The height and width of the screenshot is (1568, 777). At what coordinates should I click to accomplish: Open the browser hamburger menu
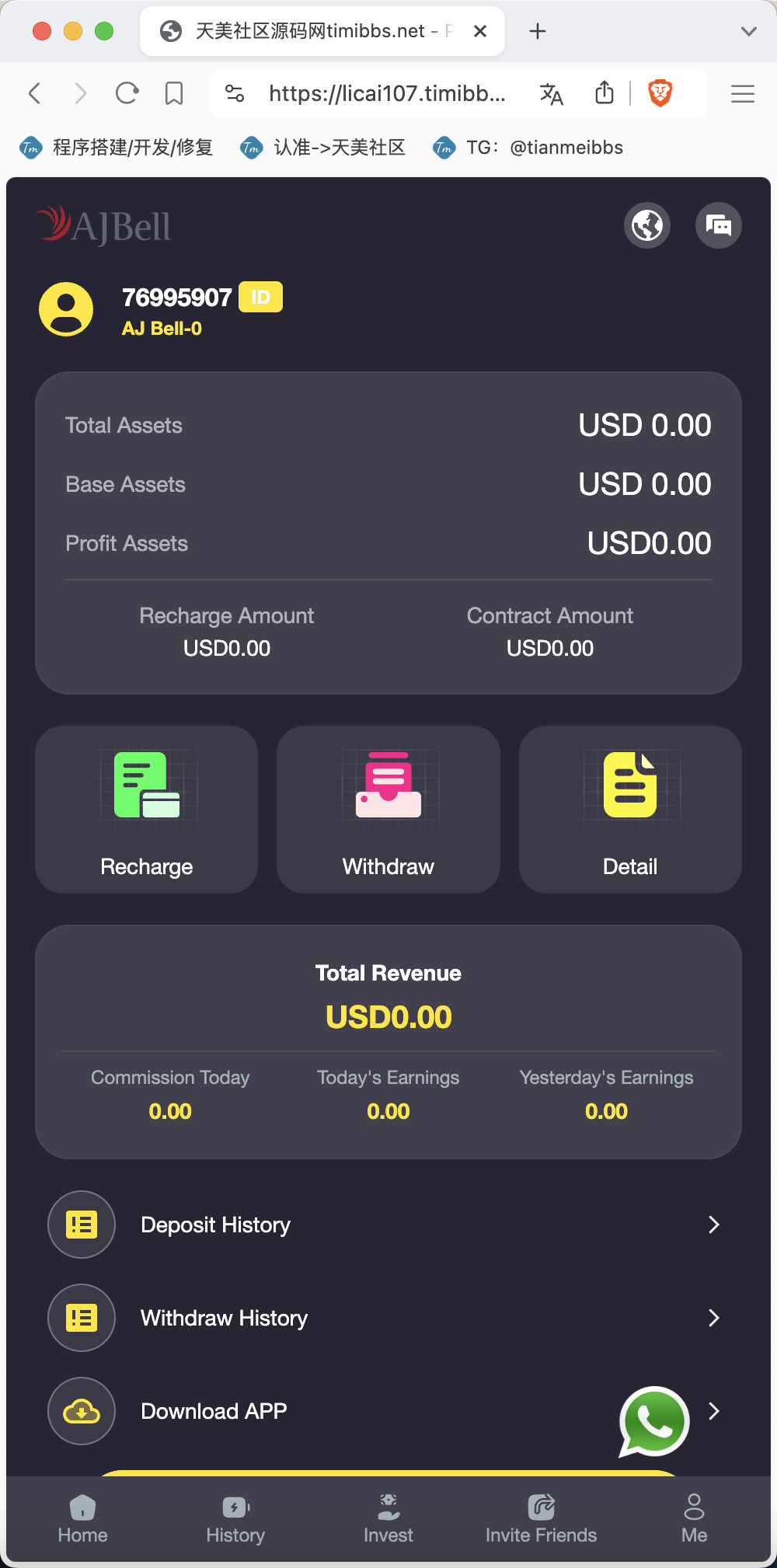(743, 94)
